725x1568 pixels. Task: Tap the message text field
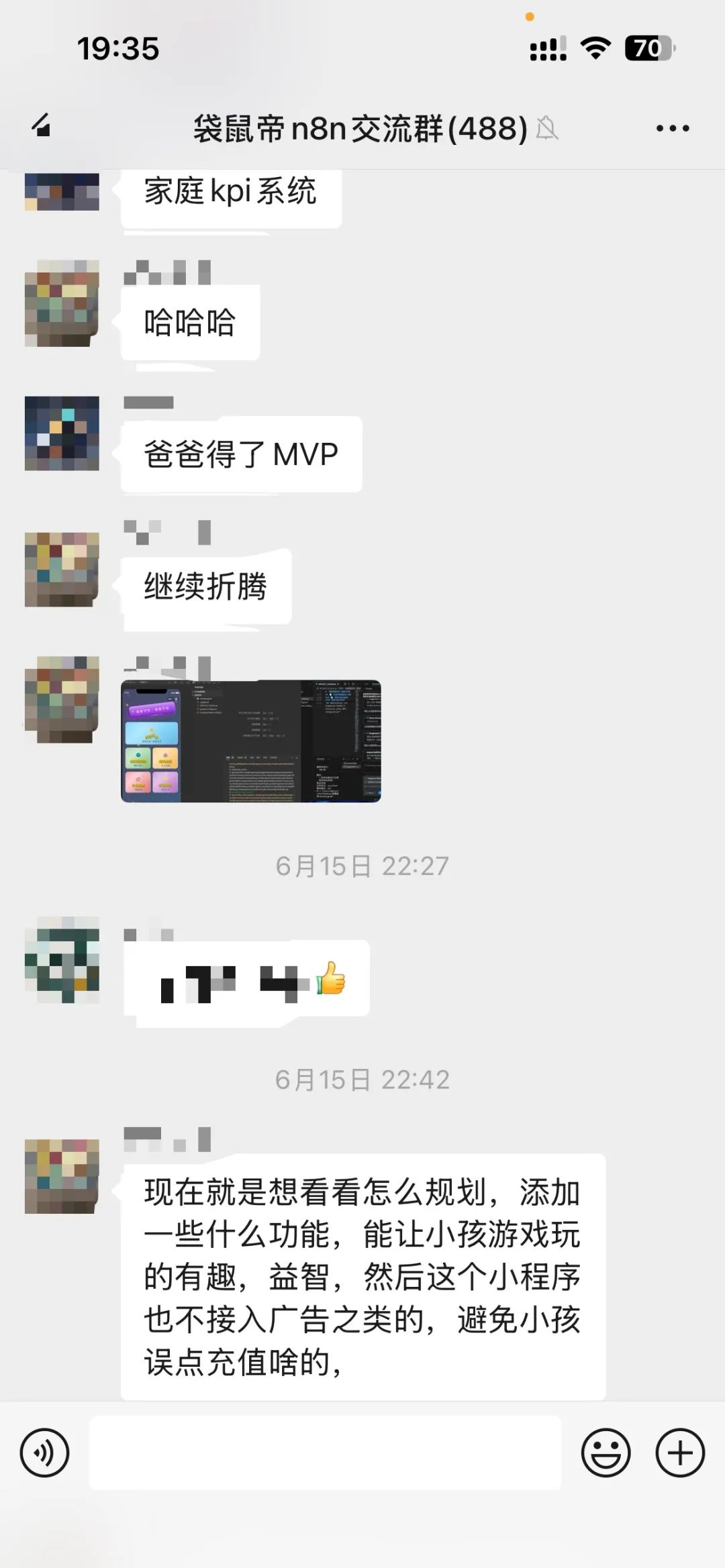click(325, 1453)
